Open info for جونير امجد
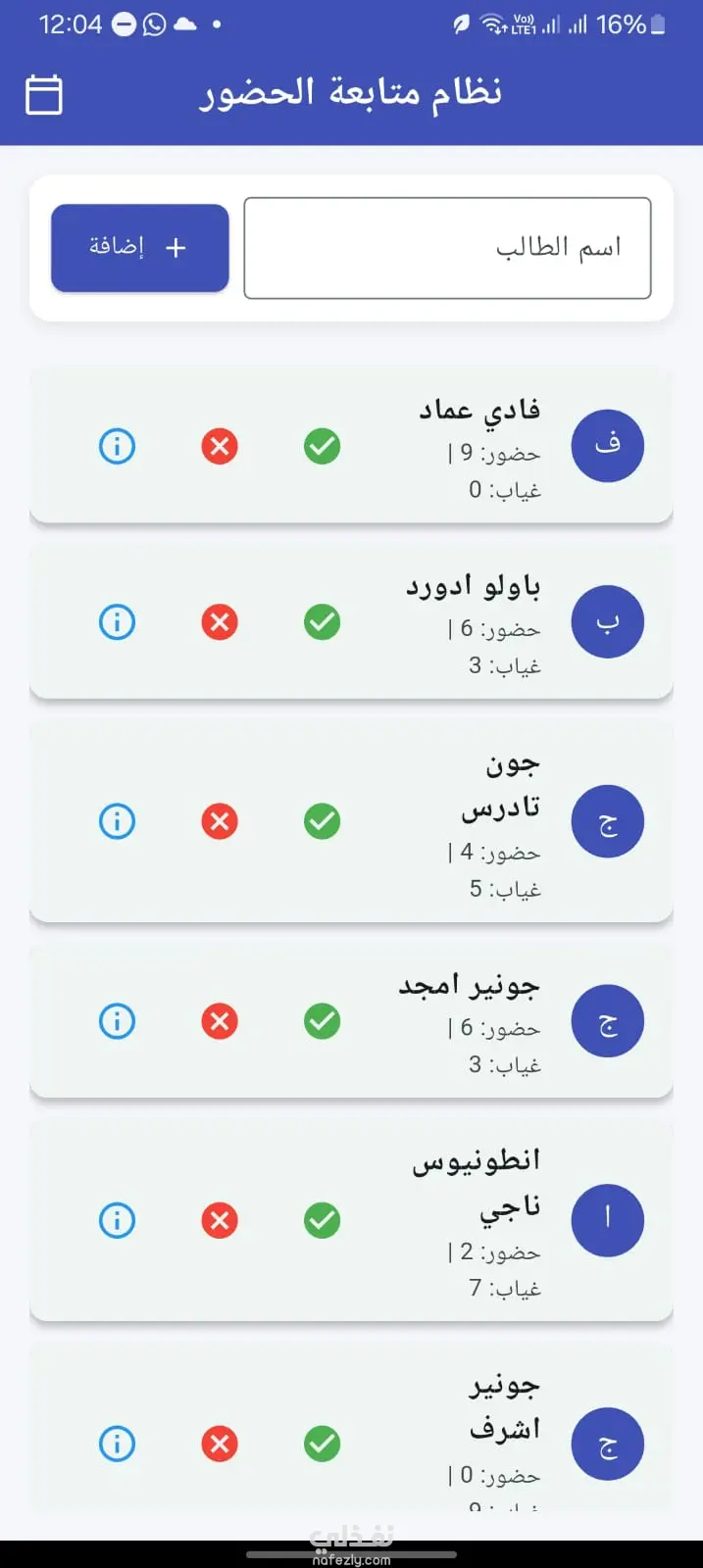This screenshot has height=1568, width=703. click(x=118, y=1021)
